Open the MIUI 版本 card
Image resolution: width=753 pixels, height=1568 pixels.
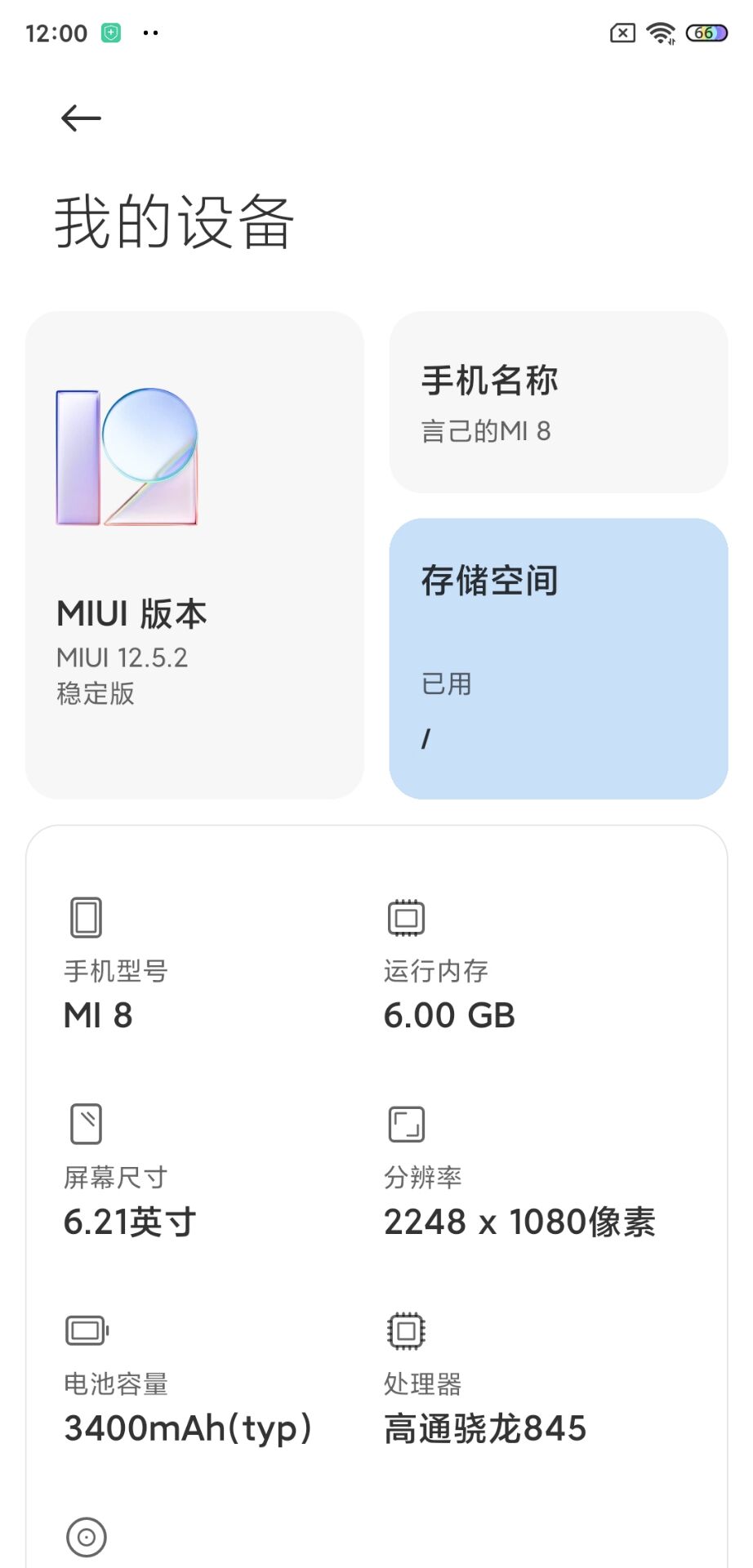click(x=194, y=555)
